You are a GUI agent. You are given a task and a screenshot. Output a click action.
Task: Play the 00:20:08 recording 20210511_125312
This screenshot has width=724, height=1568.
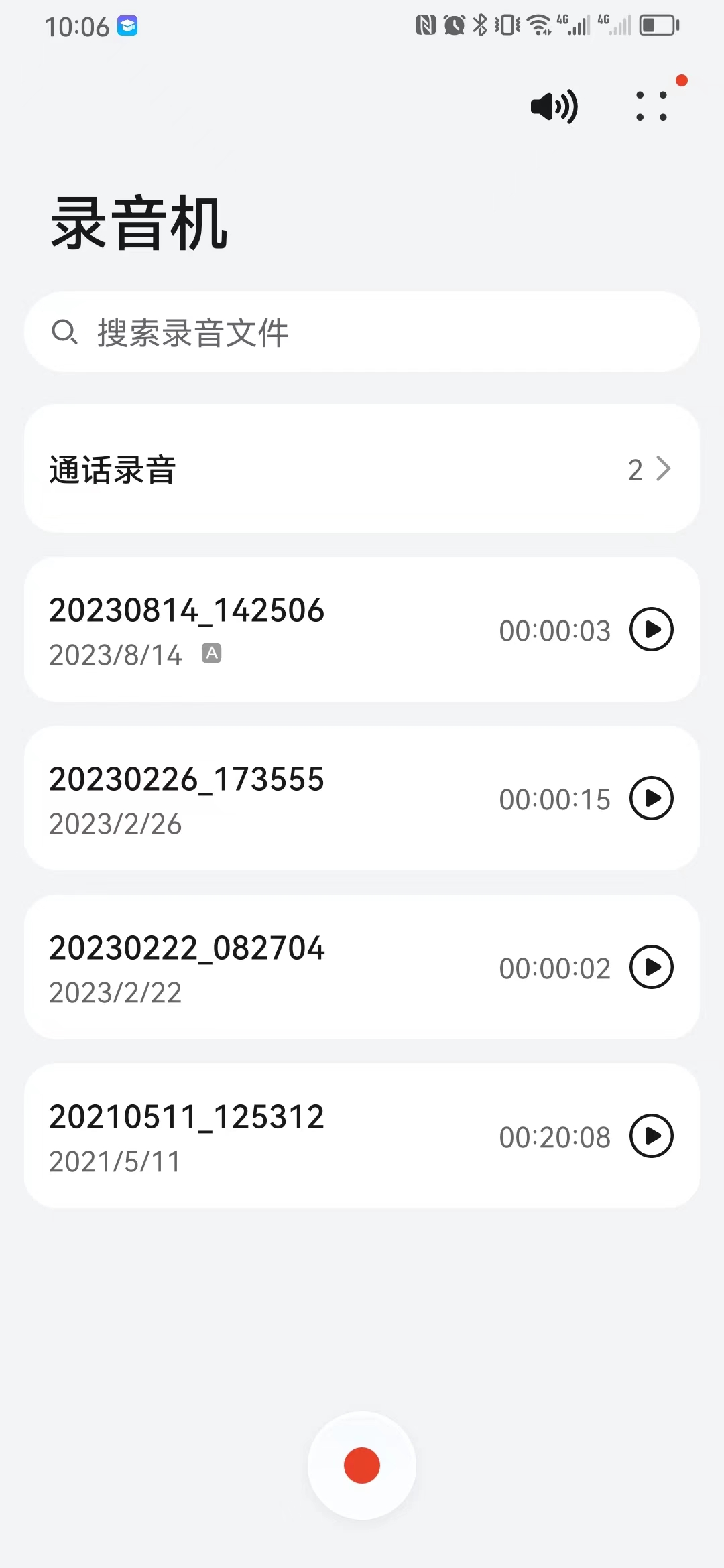[x=651, y=1136]
